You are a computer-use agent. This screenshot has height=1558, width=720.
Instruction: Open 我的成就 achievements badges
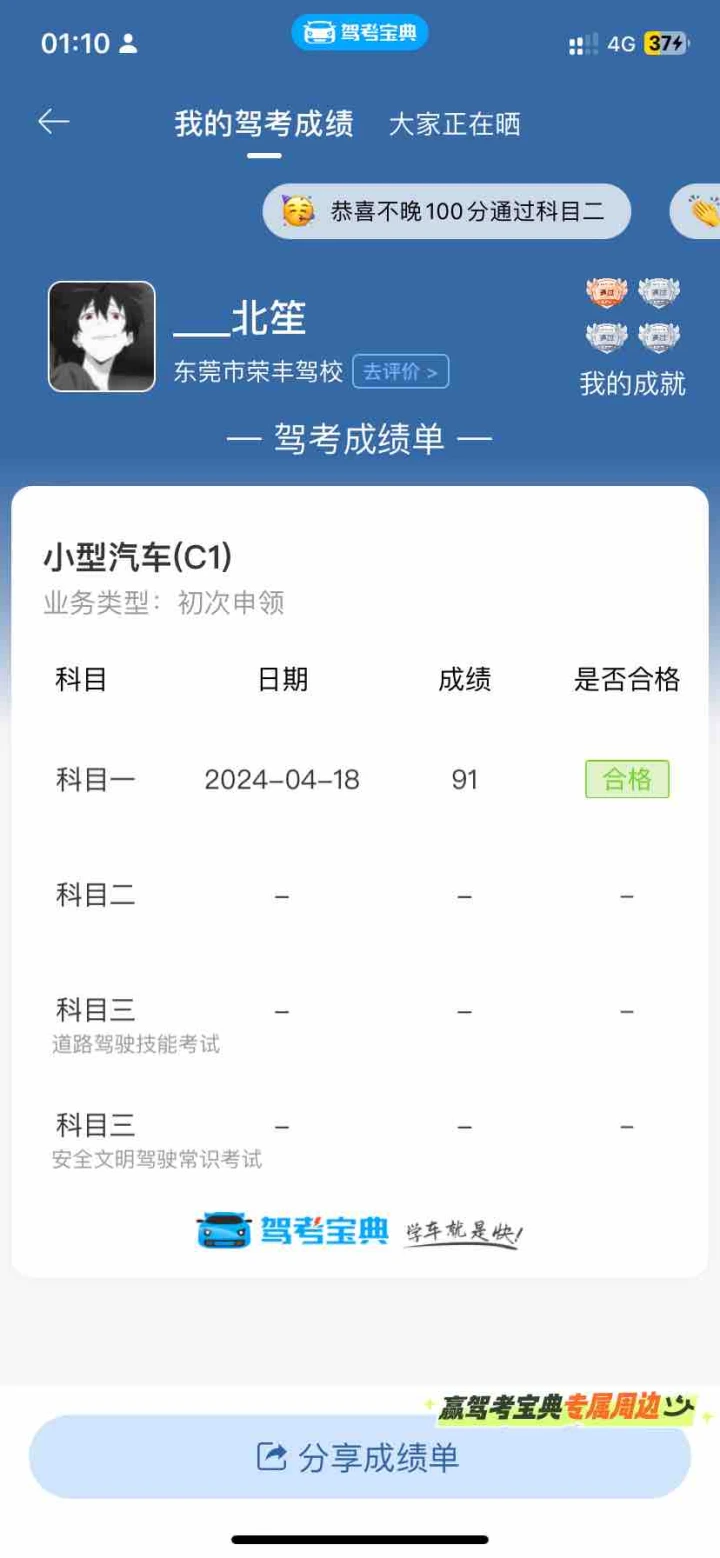click(x=633, y=337)
